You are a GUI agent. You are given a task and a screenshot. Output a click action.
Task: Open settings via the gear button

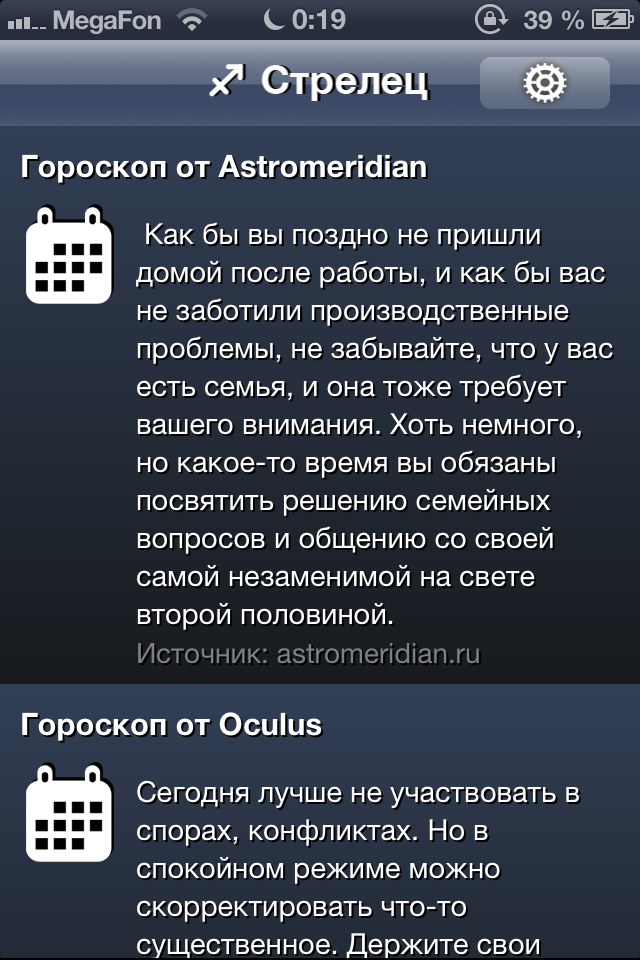[544, 83]
